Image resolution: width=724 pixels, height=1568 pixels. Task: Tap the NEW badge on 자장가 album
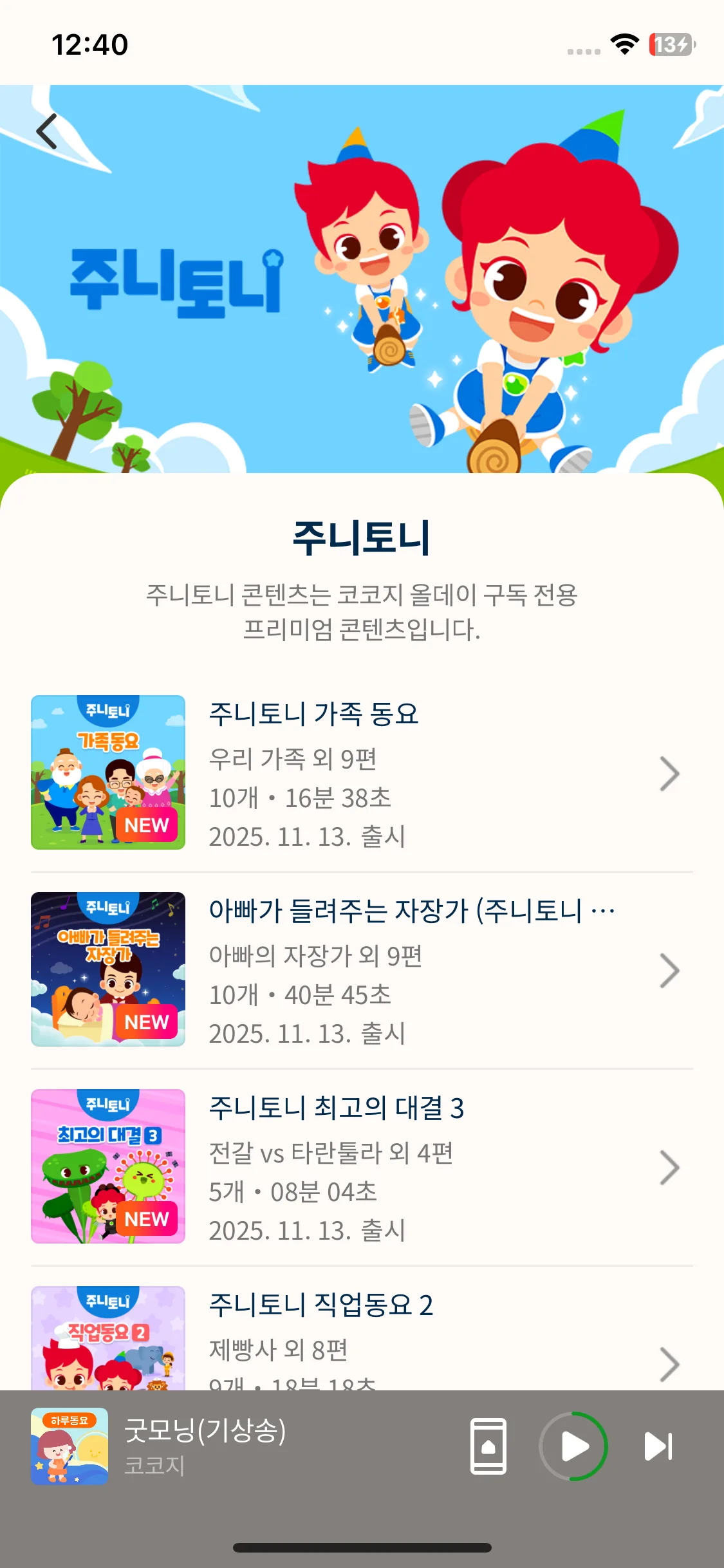tap(147, 1022)
